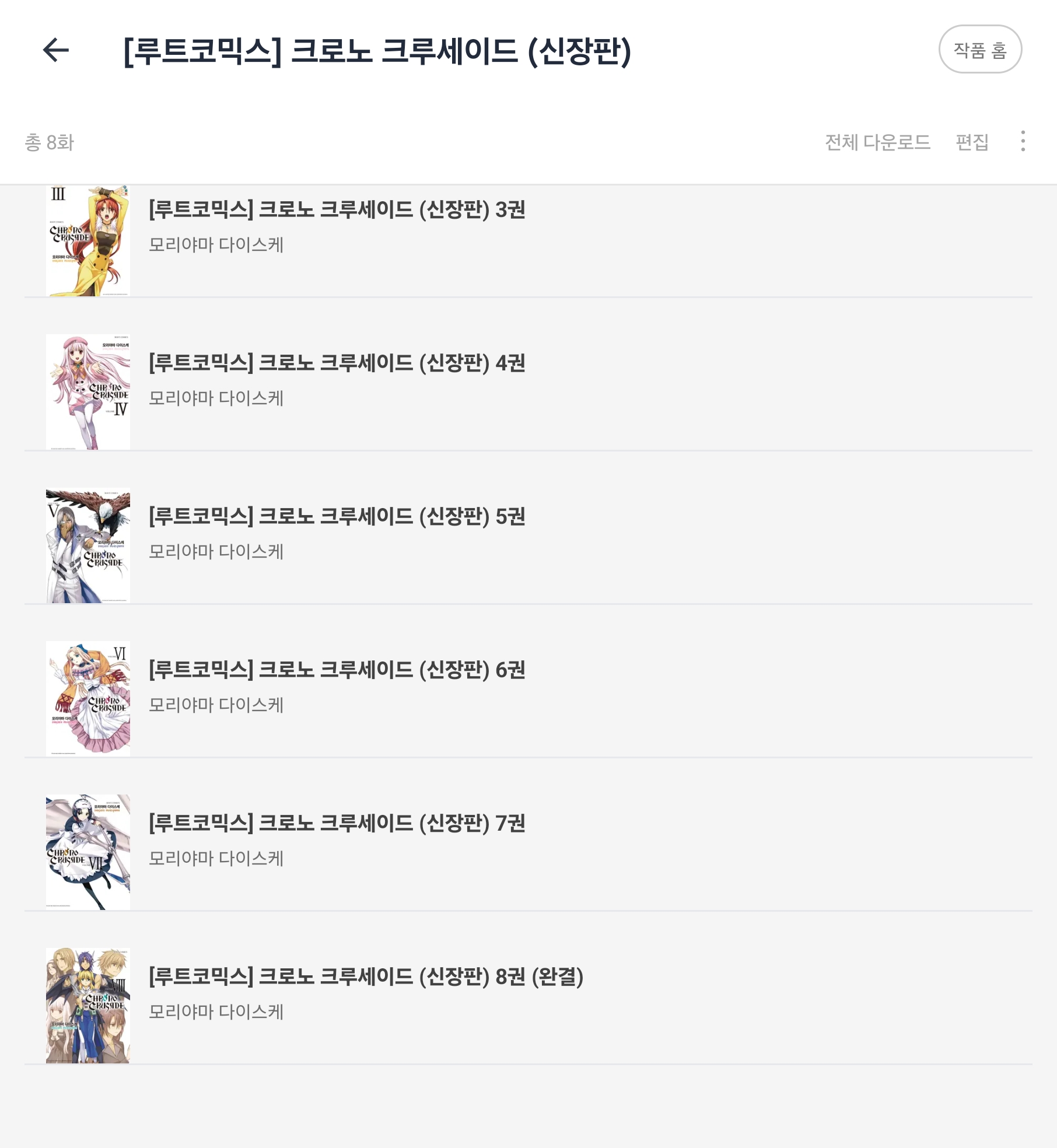This screenshot has width=1057, height=1148.
Task: Open the final volume 8권 (완결)
Action: [x=366, y=978]
